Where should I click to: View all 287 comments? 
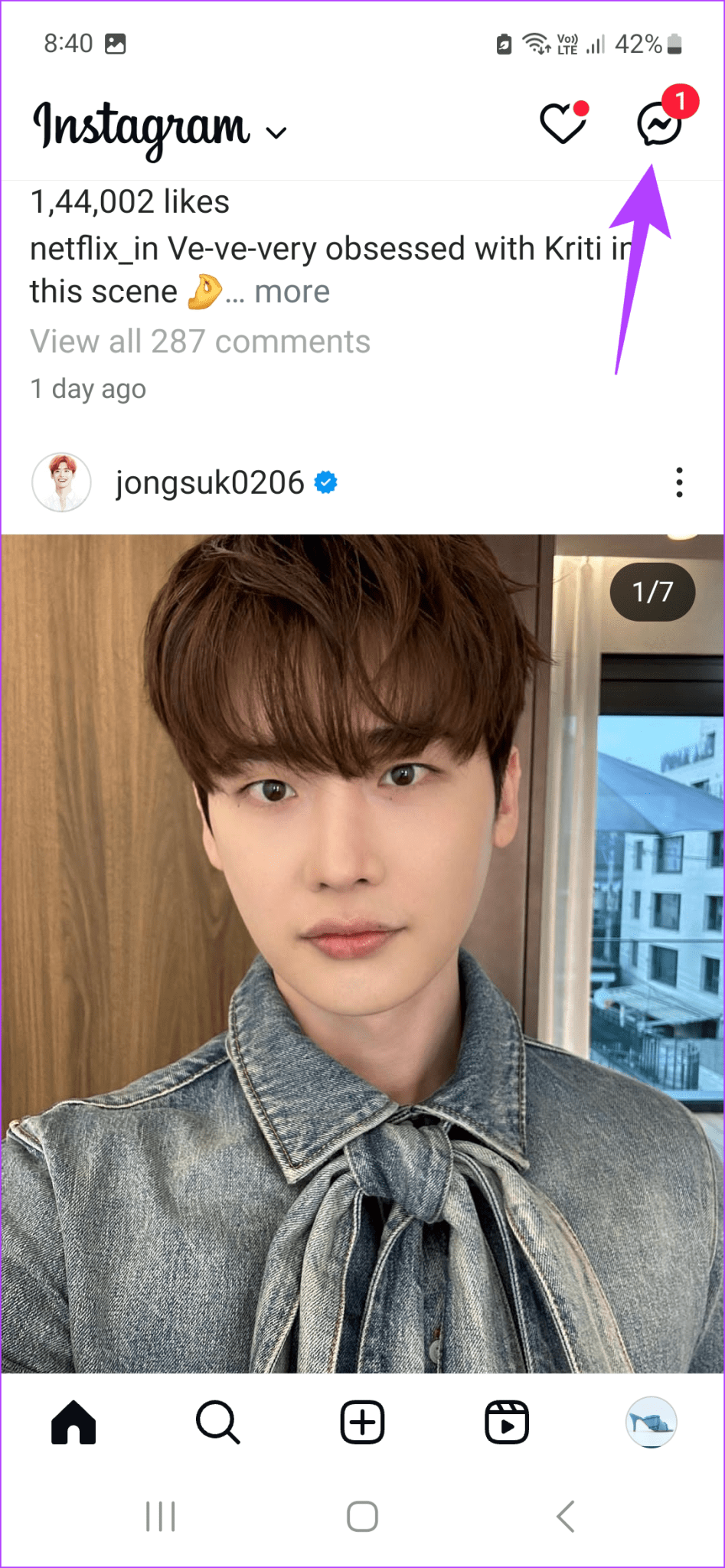tap(200, 341)
